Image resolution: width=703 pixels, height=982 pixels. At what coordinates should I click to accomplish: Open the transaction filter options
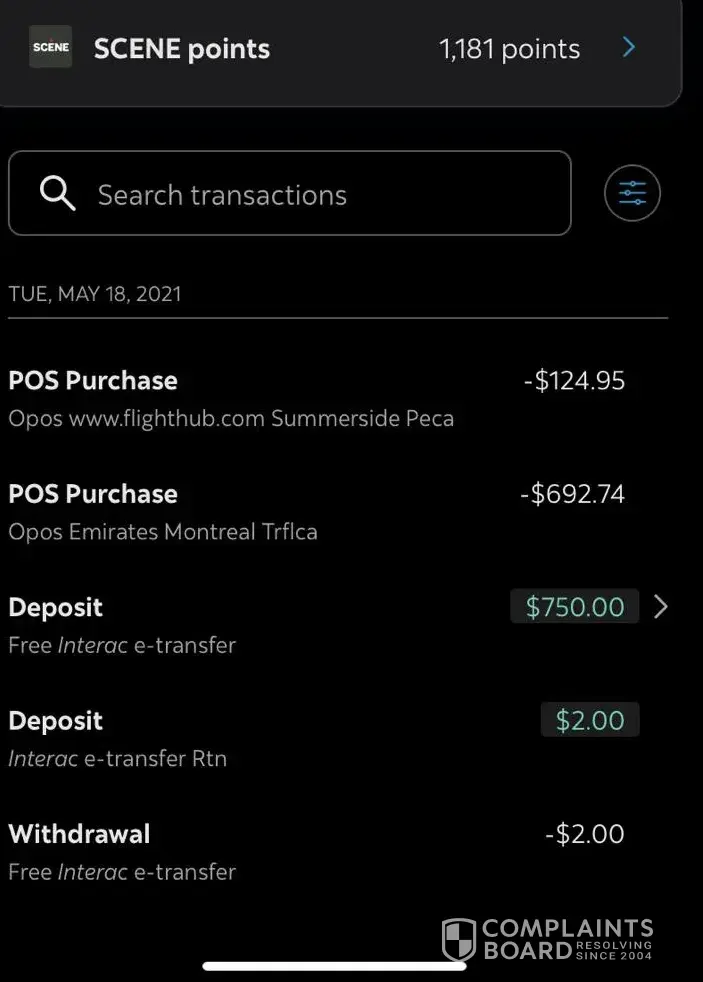tap(632, 193)
